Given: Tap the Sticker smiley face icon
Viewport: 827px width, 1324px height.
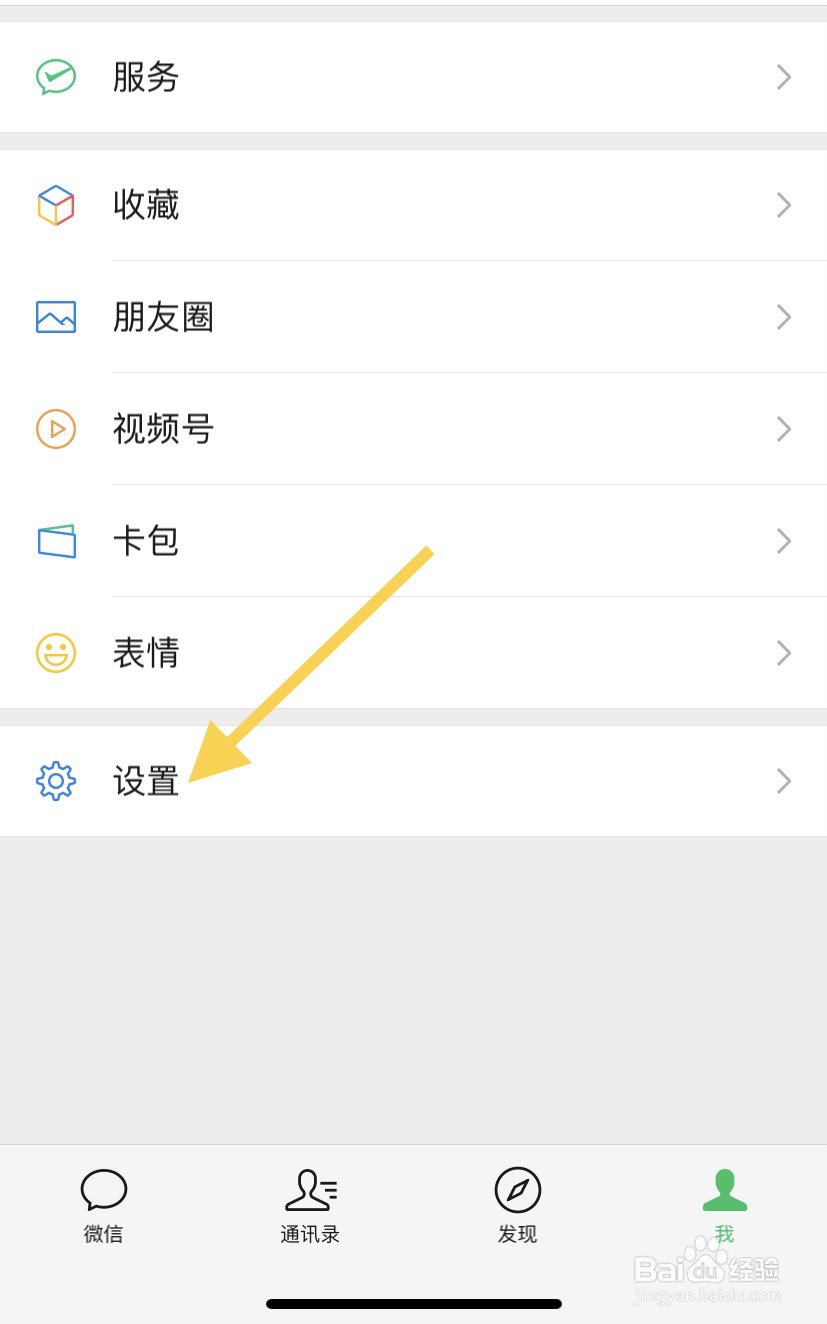Looking at the screenshot, I should click(56, 653).
